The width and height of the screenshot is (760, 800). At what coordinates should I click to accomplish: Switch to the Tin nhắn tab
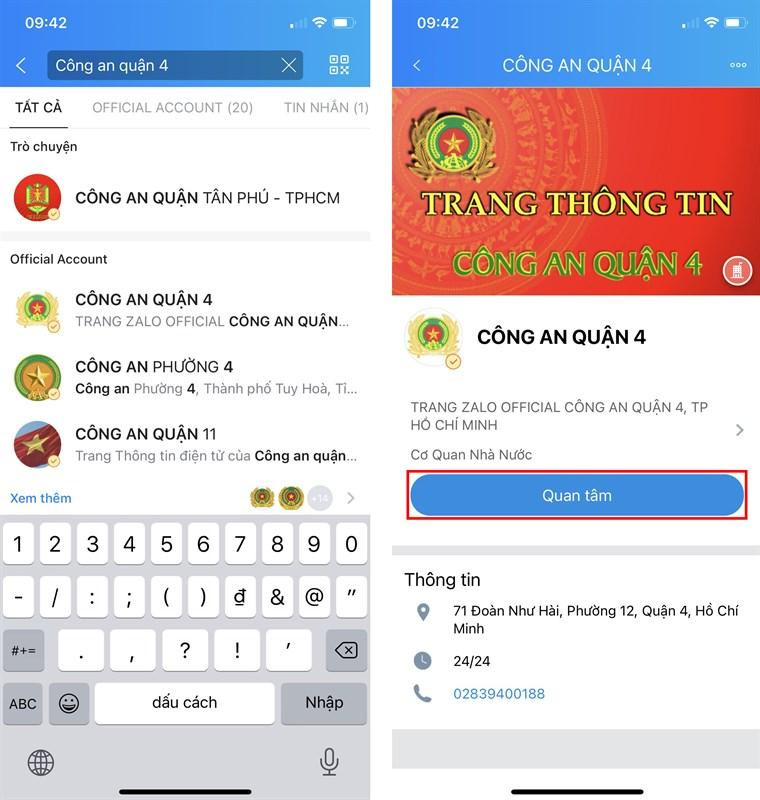pyautogui.click(x=326, y=107)
